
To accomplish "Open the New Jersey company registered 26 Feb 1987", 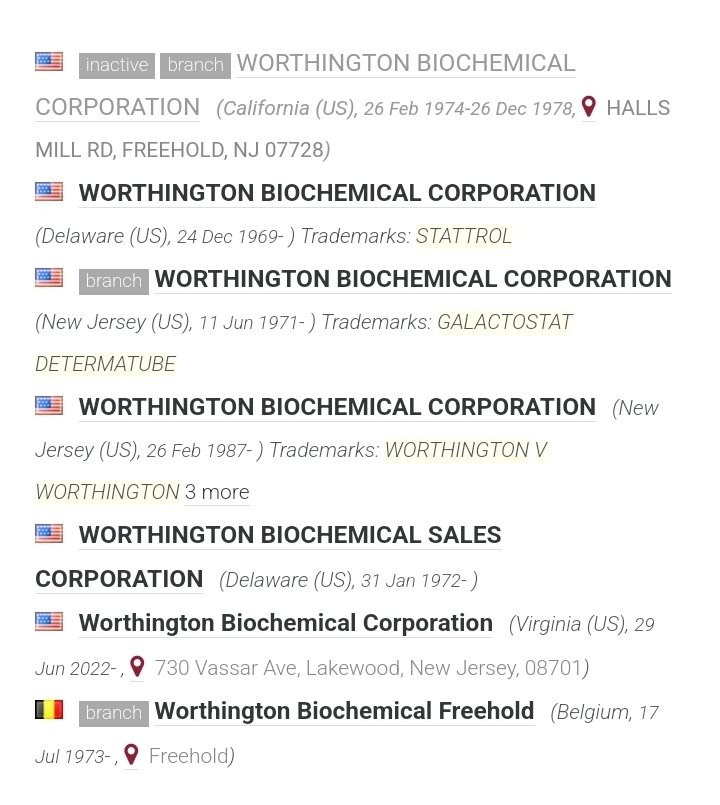I will point(337,407).
